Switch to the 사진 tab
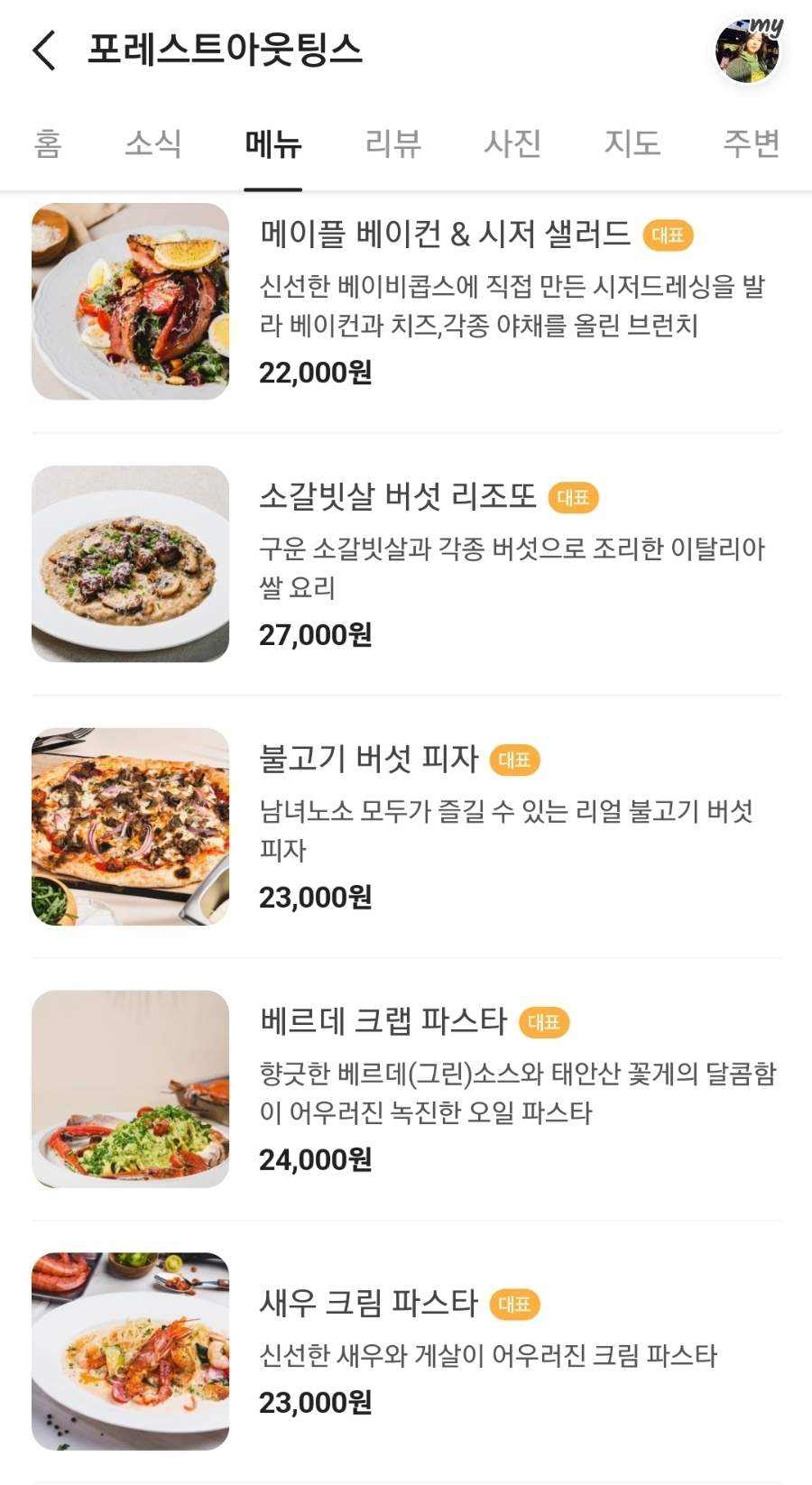 512,143
